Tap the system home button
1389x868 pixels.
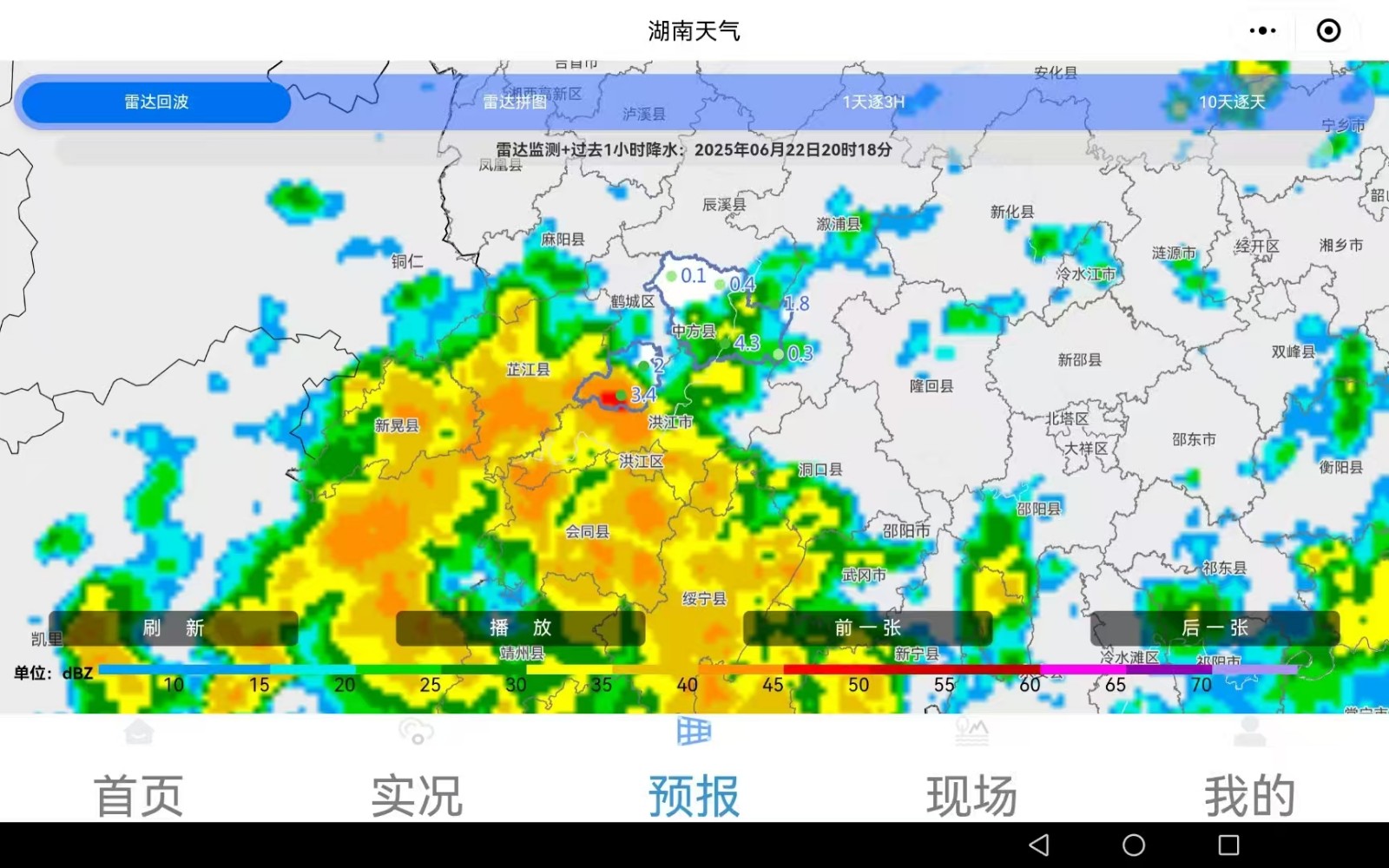point(1134,845)
